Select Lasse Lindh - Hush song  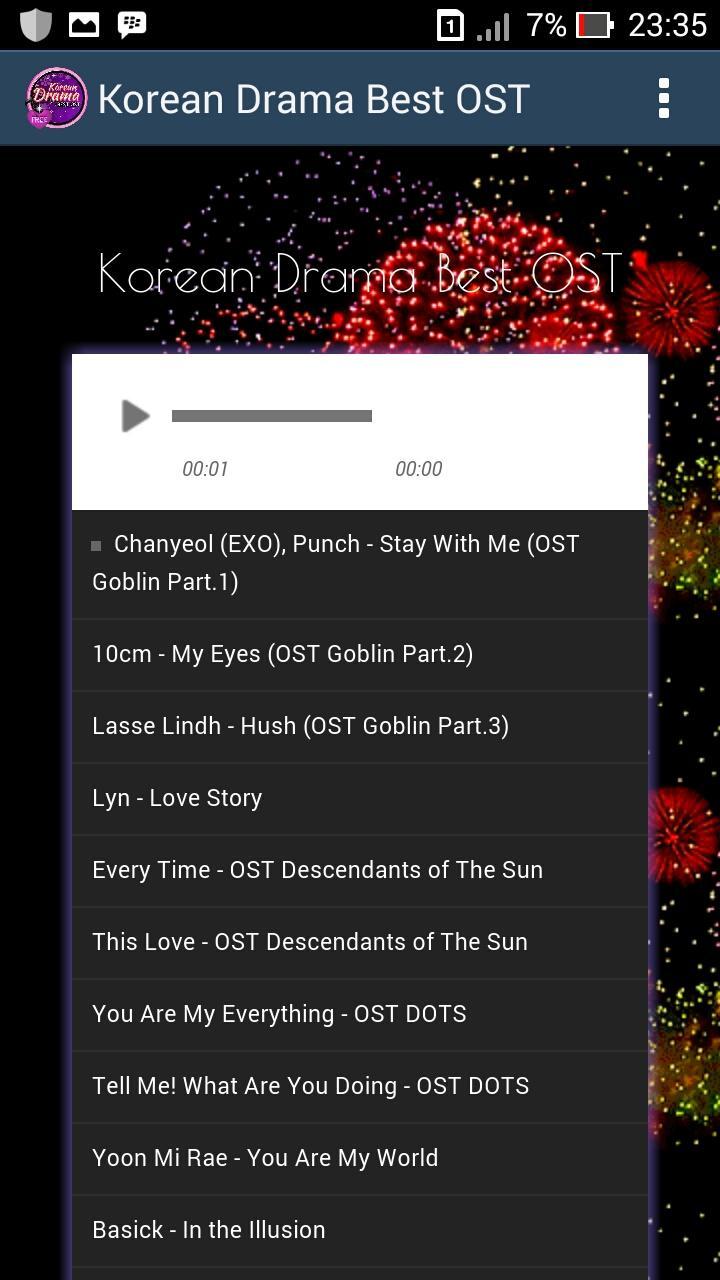[300, 726]
